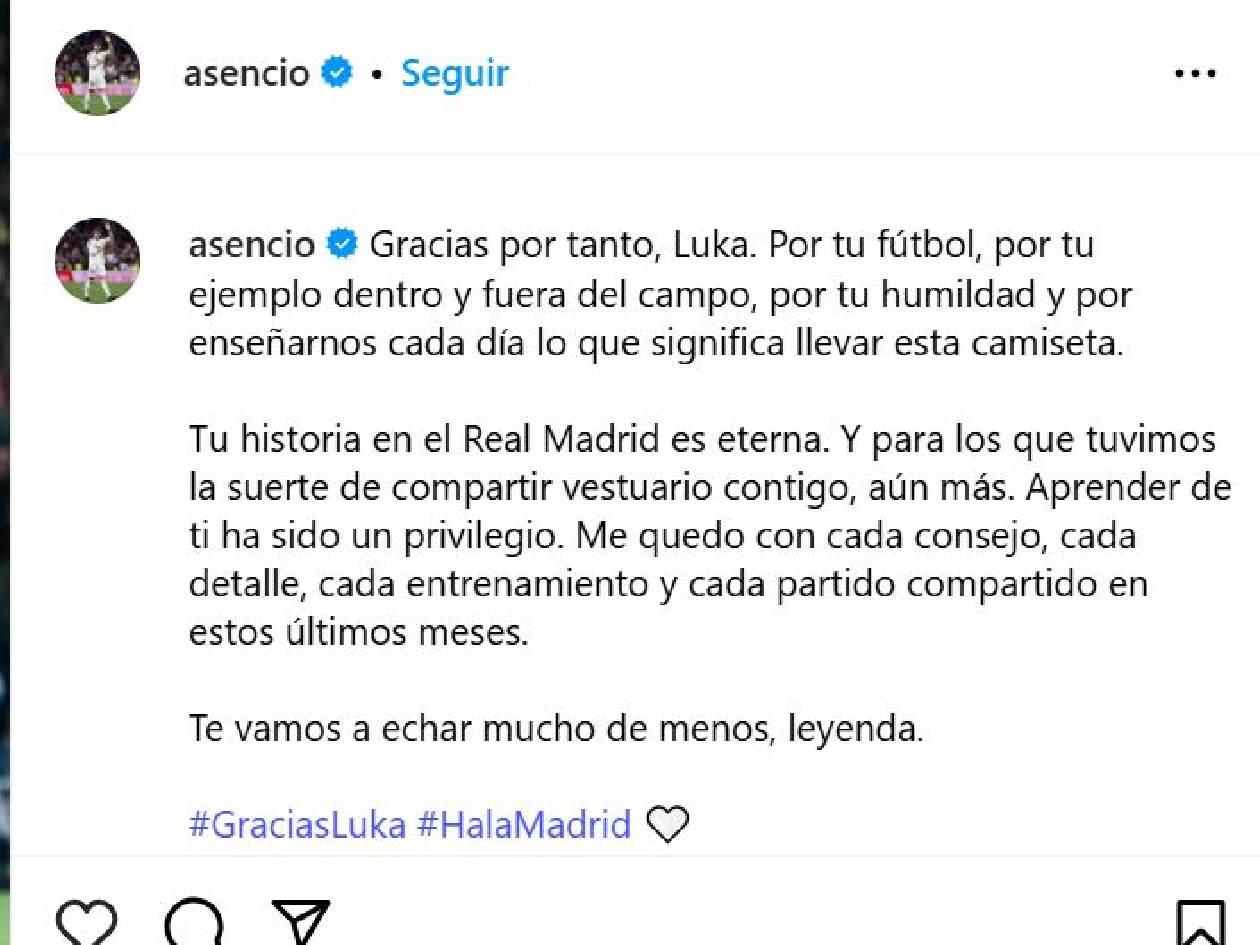Open asencio's profile picture in the header
This screenshot has height=945, width=1260.
pos(97,73)
